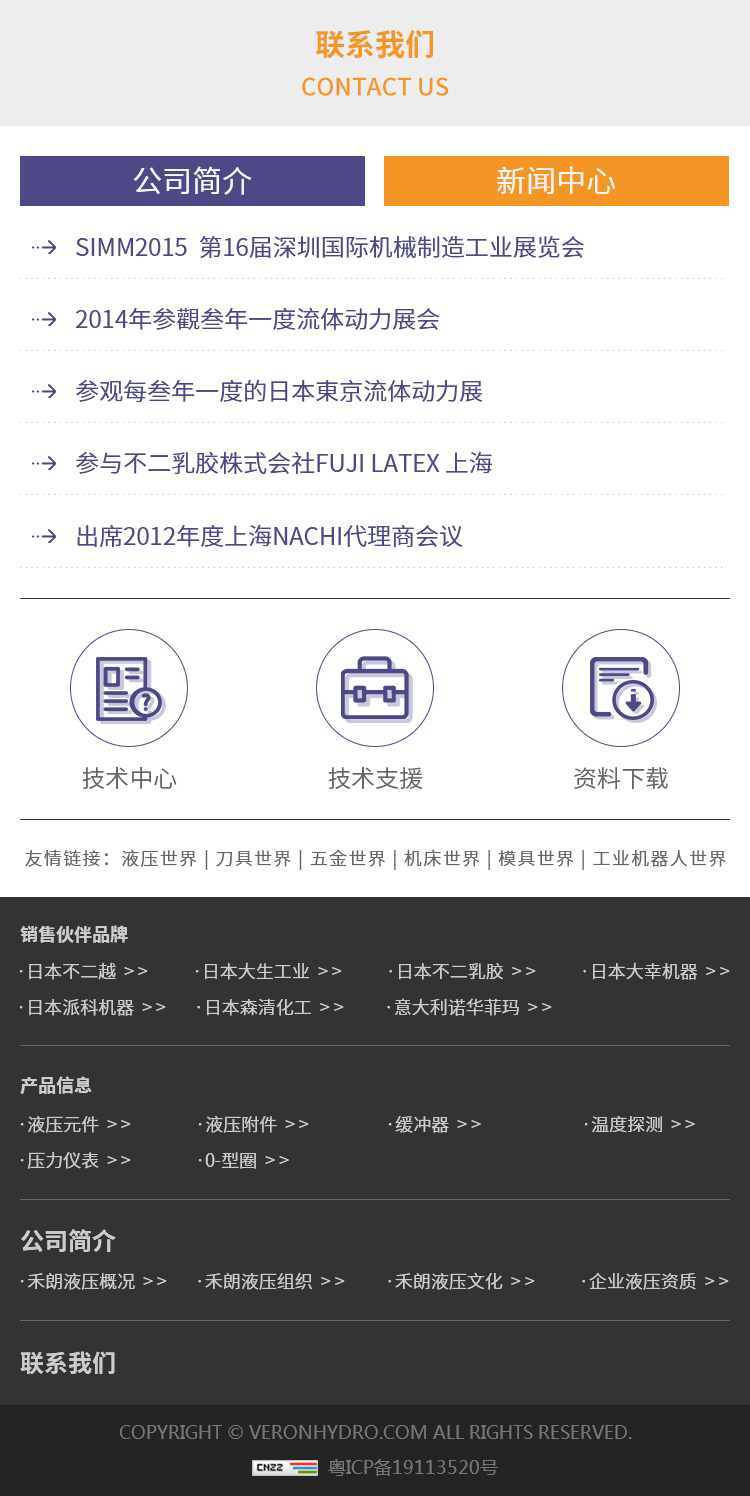
Task: View 禾朗液压概况 company overview
Action: point(96,1281)
